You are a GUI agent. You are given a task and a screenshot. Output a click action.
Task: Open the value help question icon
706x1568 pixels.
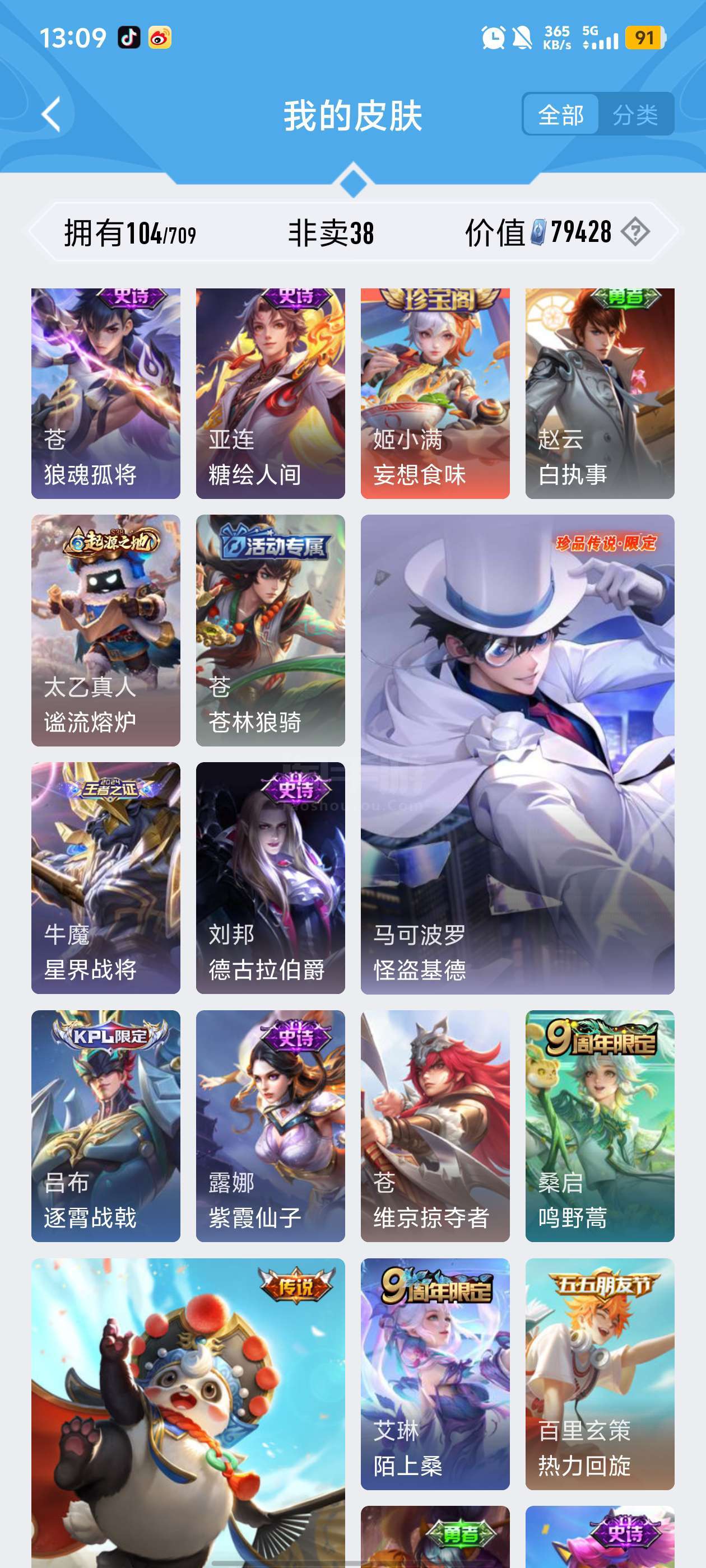[635, 232]
